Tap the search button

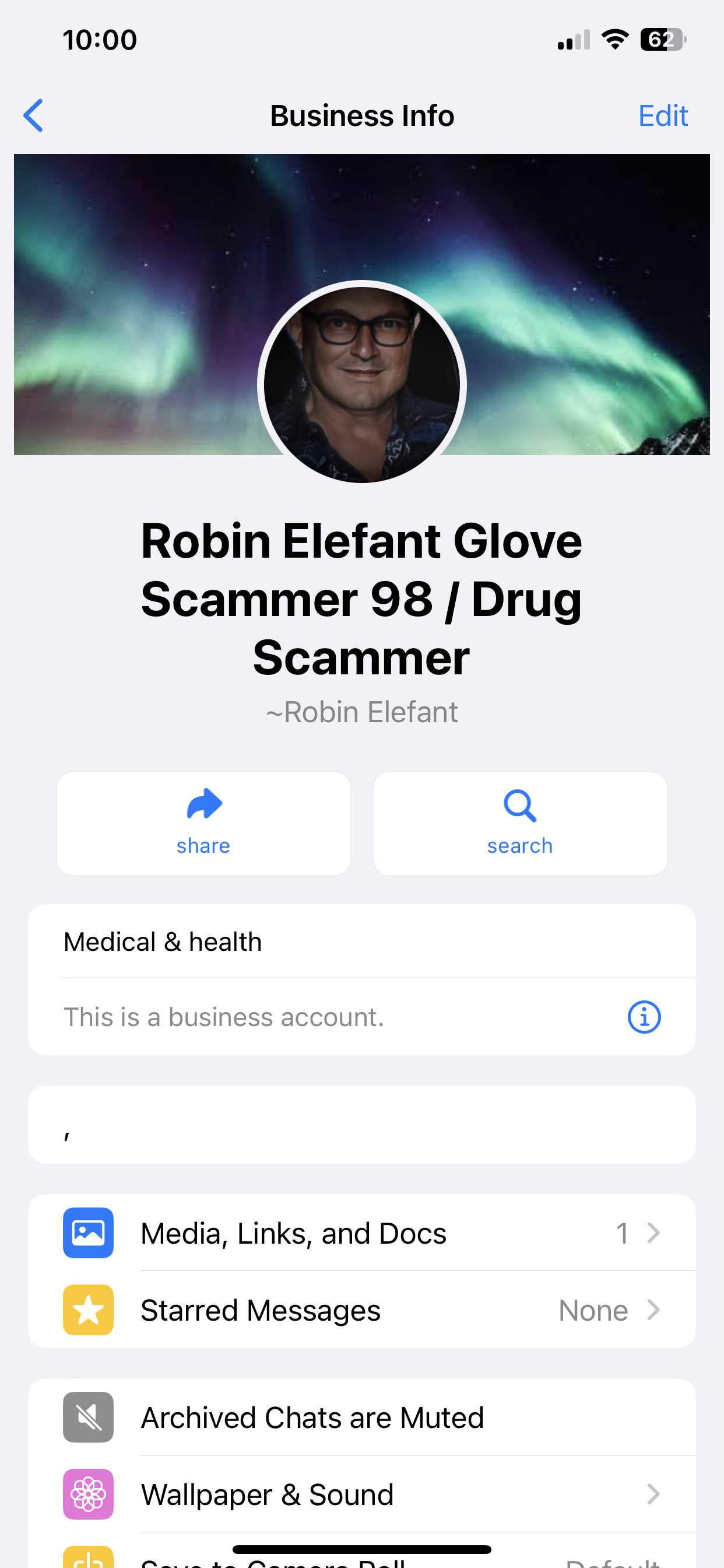click(x=519, y=823)
